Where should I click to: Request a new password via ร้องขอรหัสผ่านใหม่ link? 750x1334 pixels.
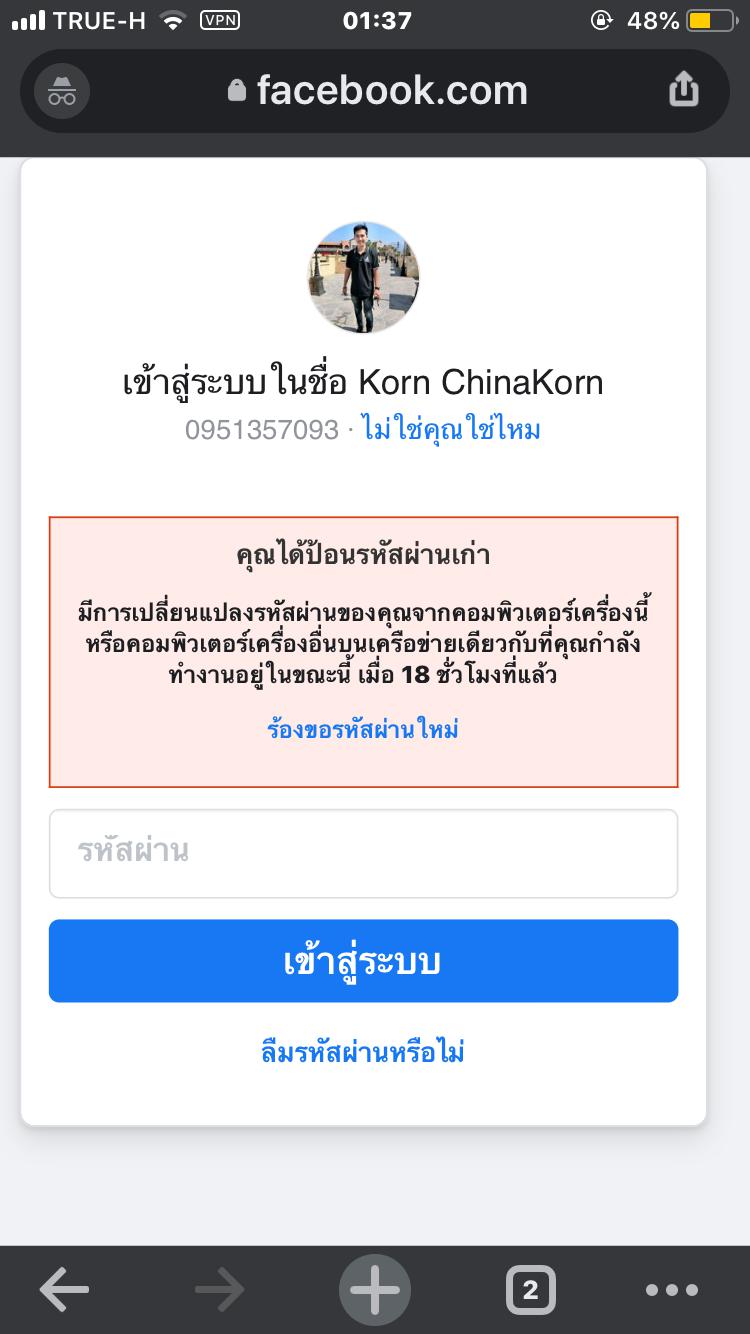tap(363, 730)
